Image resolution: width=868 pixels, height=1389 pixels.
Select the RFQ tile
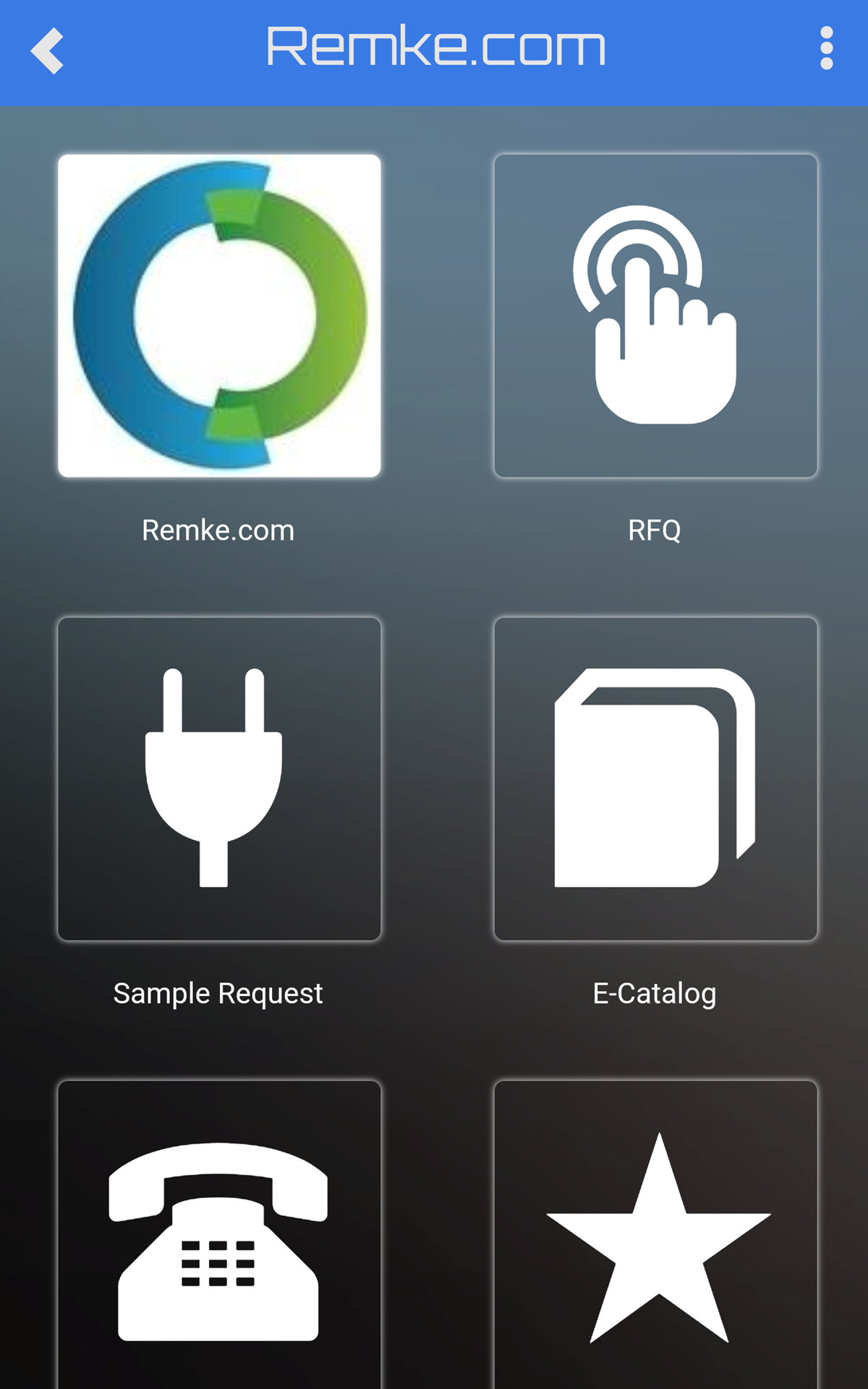point(655,315)
